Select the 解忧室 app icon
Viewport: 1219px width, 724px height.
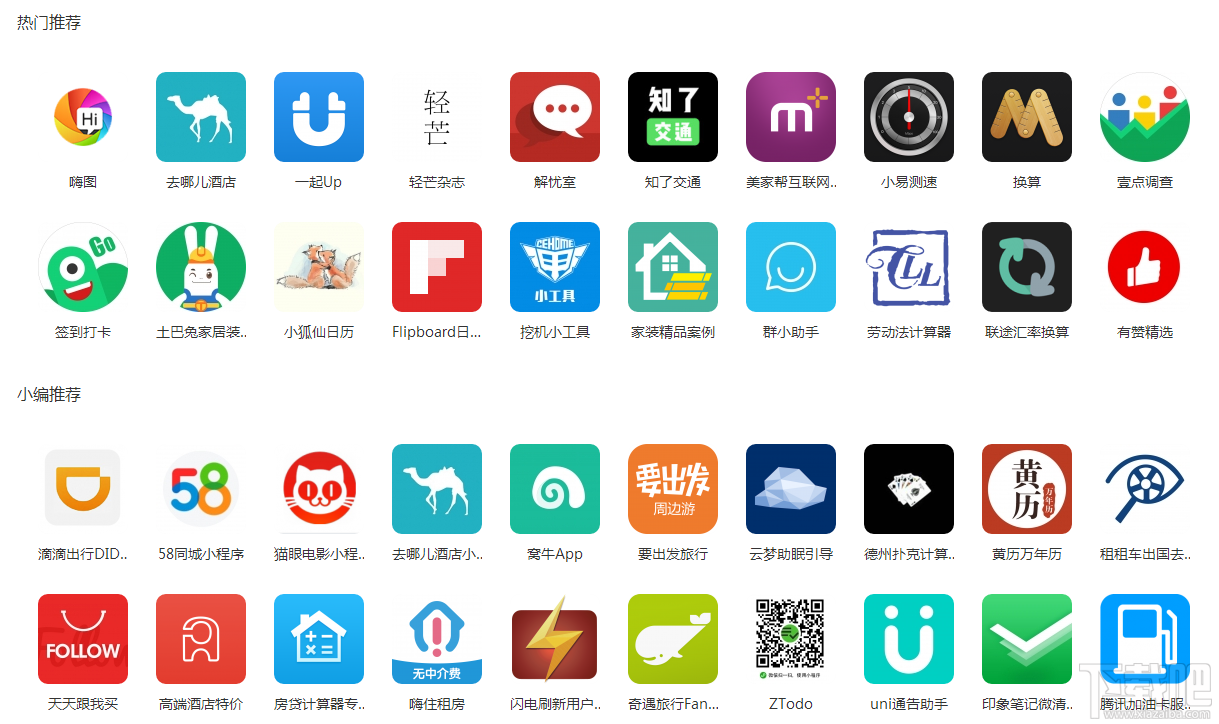pos(555,117)
